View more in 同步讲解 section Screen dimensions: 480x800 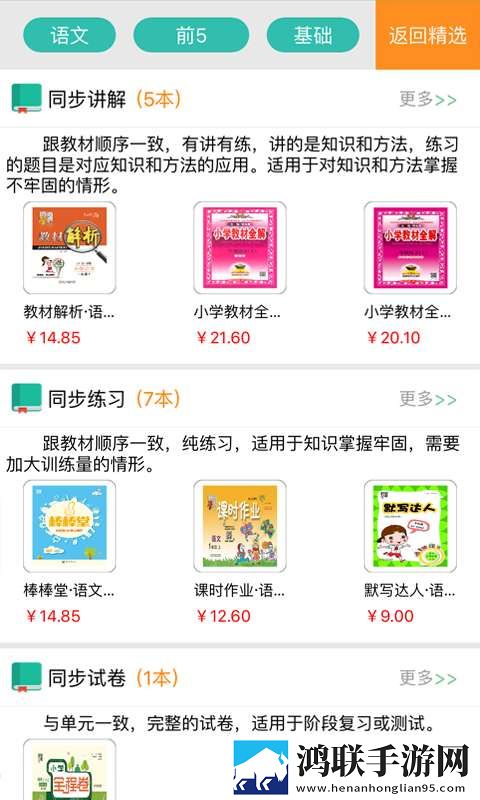(x=427, y=99)
